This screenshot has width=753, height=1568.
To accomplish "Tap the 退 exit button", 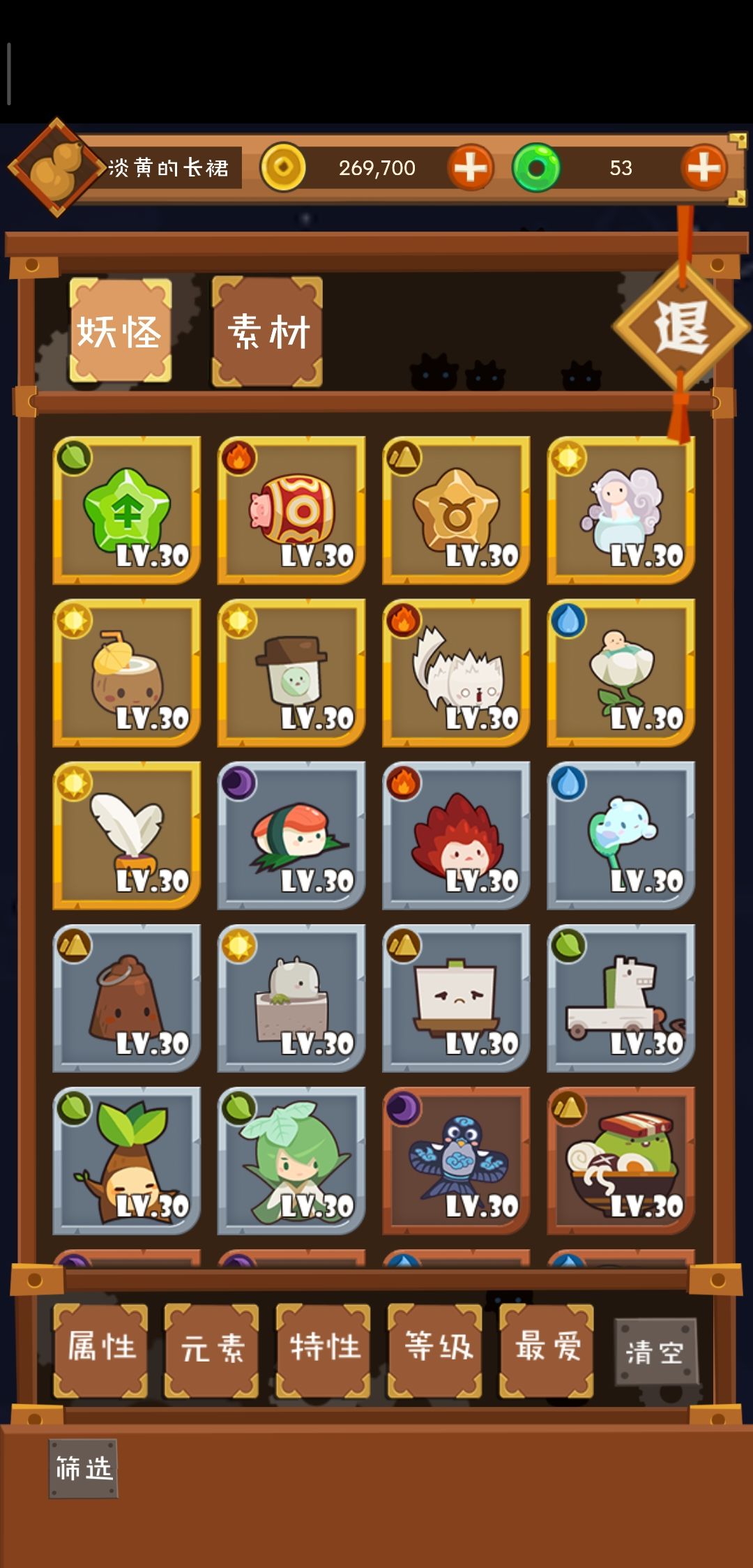I will (x=681, y=326).
